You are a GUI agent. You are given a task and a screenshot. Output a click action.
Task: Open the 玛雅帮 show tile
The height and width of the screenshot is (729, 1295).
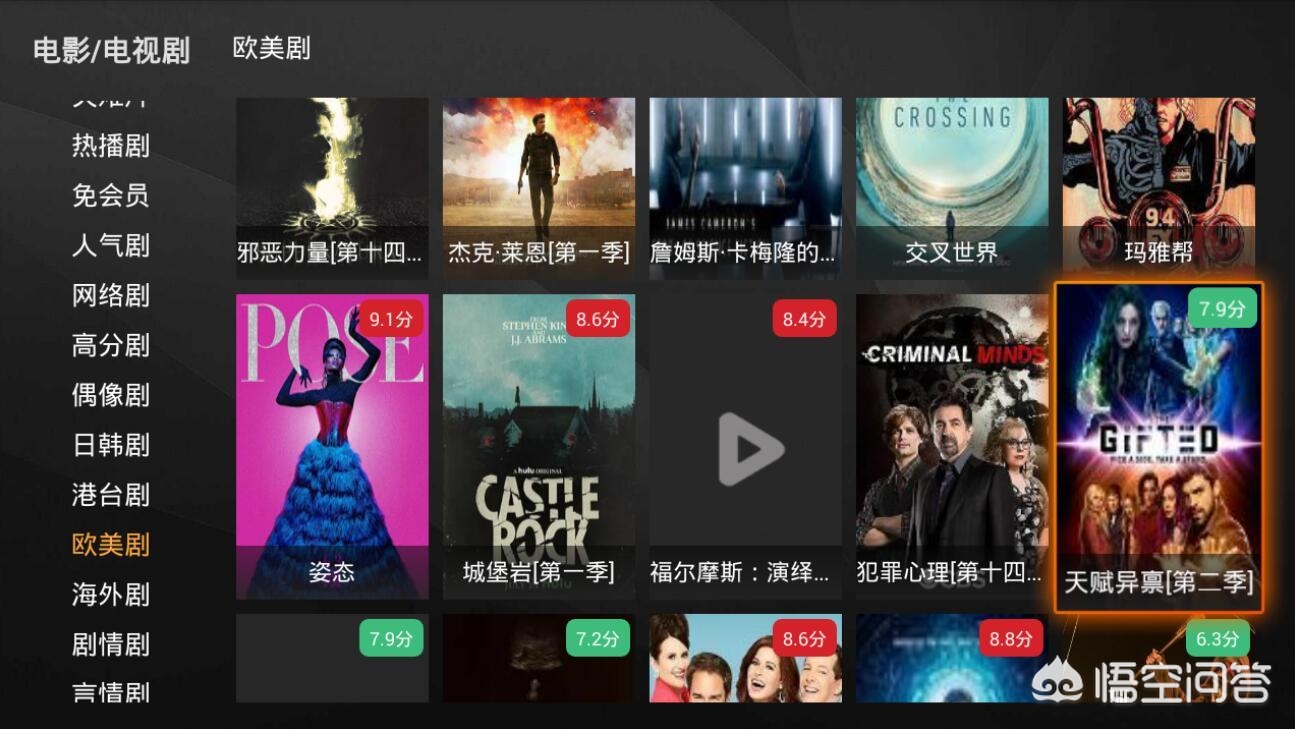pos(1158,186)
